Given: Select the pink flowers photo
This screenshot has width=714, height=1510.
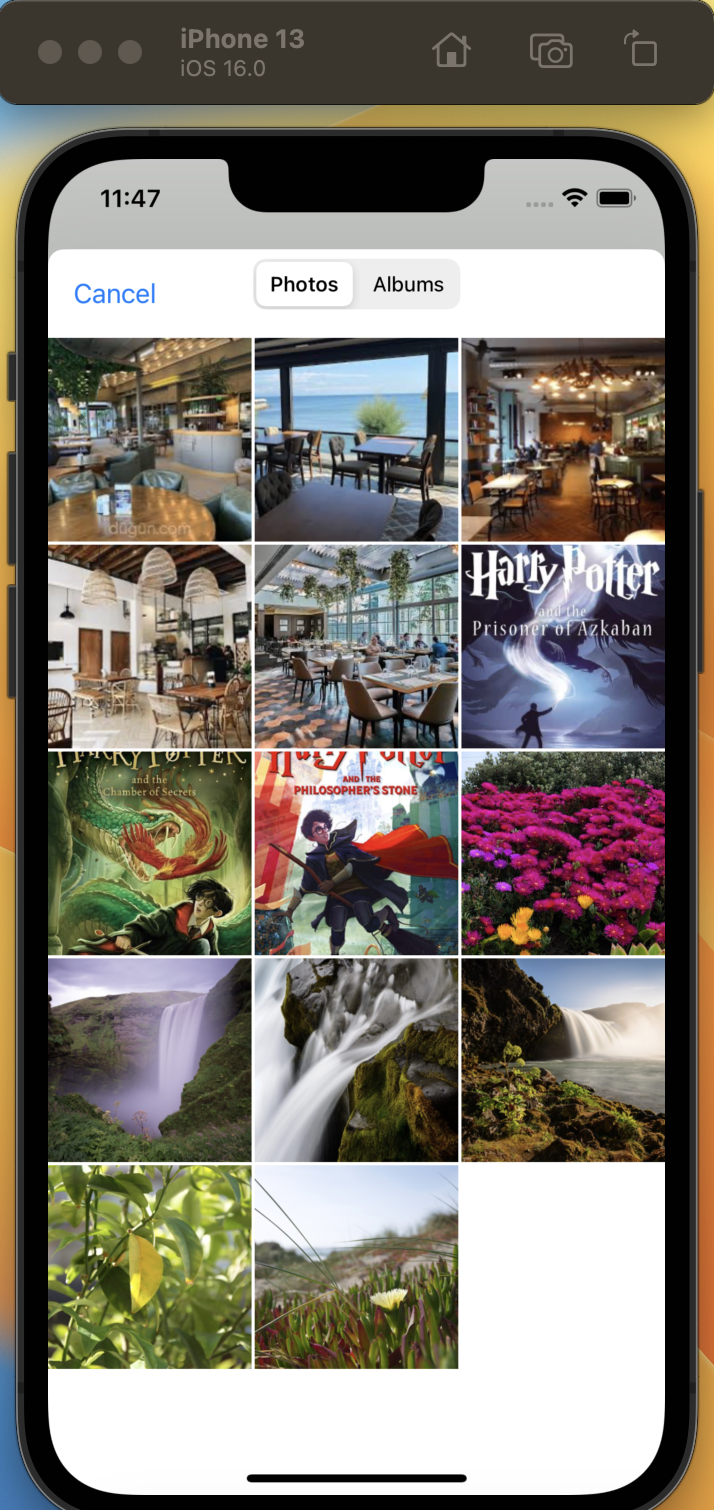Looking at the screenshot, I should 563,853.
